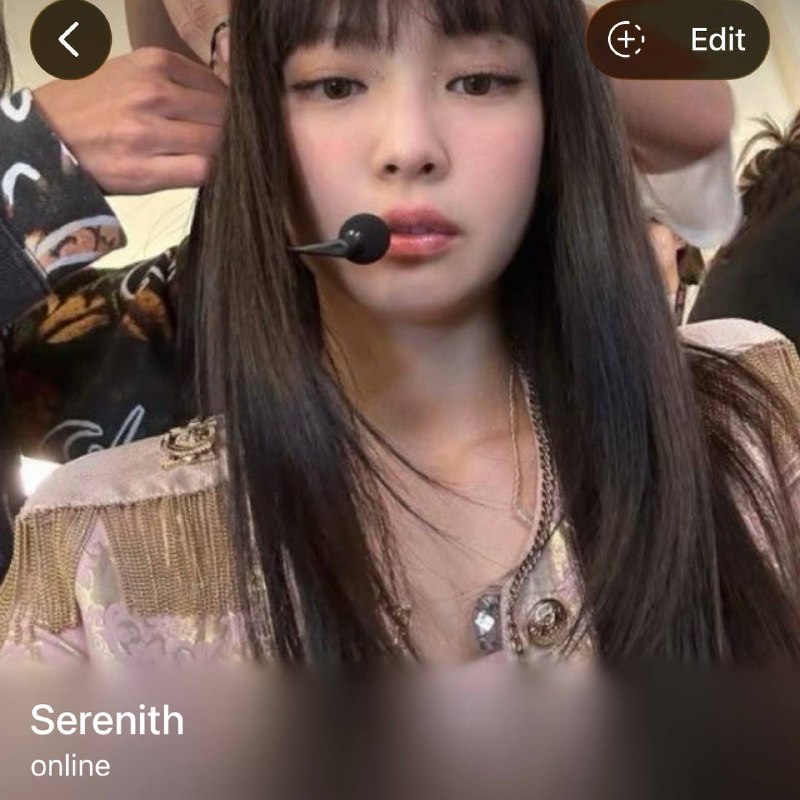Go back using the arrow button

pyautogui.click(x=71, y=39)
